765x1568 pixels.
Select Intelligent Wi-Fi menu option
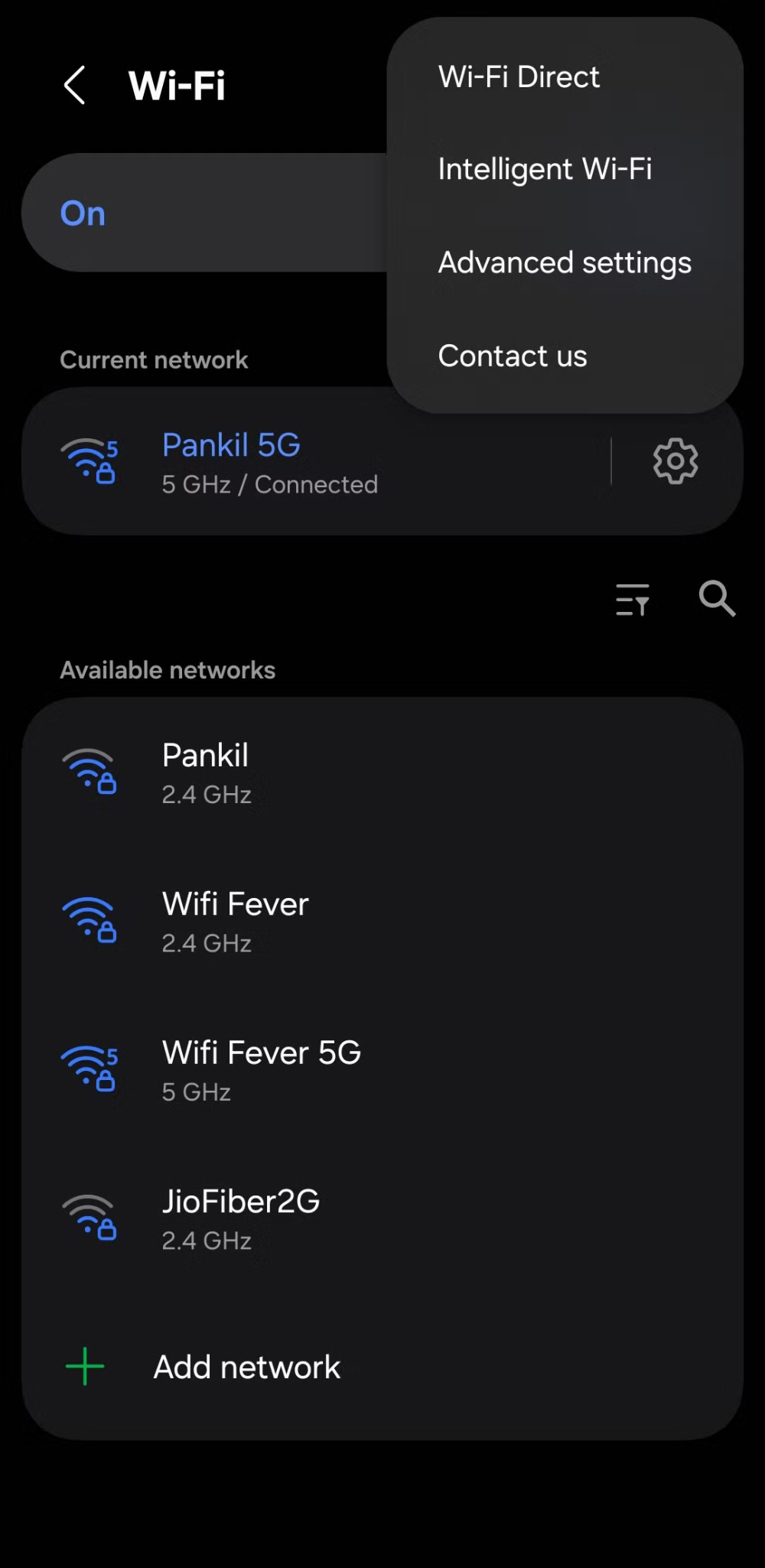tap(545, 169)
